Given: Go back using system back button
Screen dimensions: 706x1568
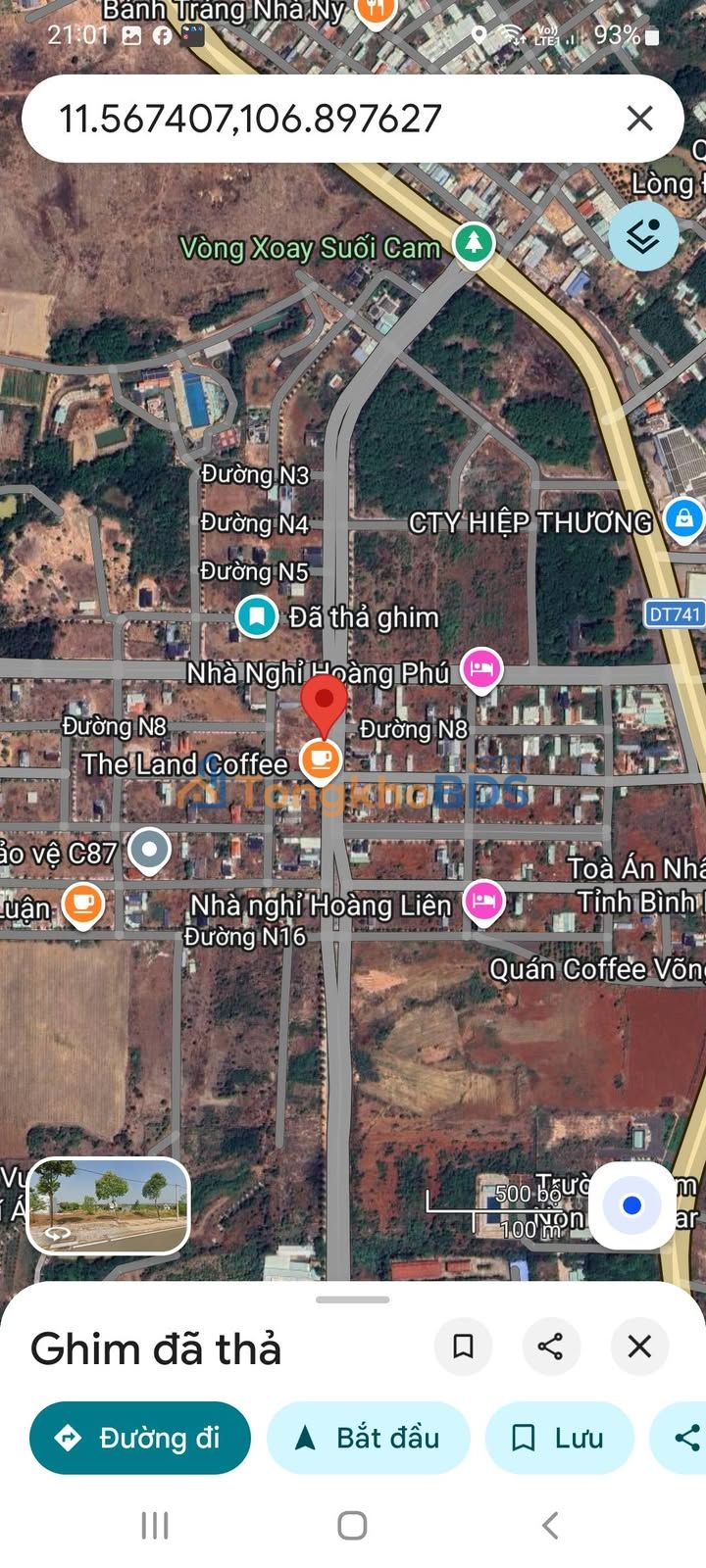Looking at the screenshot, I should click(x=550, y=1525).
